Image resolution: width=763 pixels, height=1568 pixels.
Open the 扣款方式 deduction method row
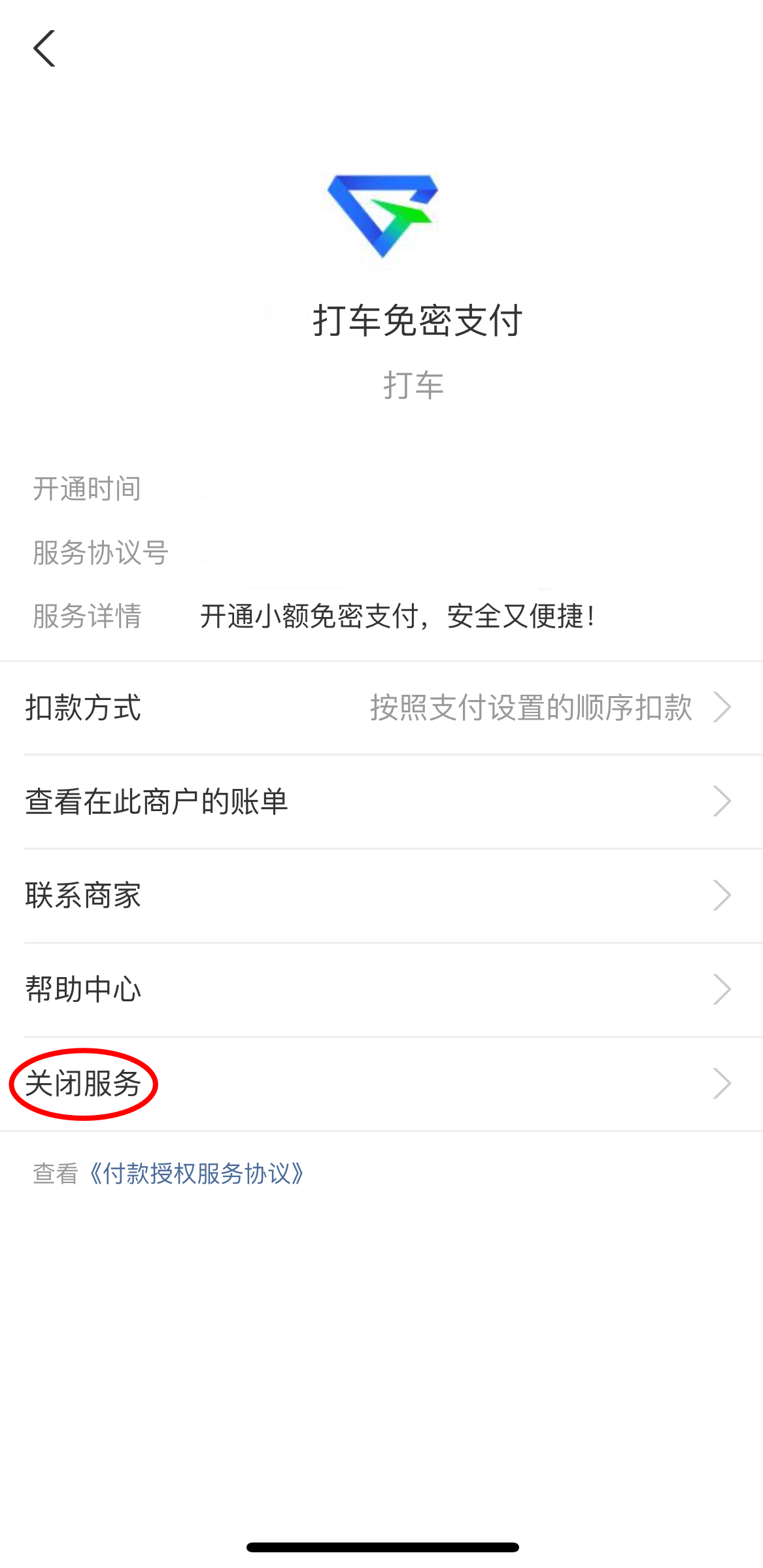tap(381, 708)
